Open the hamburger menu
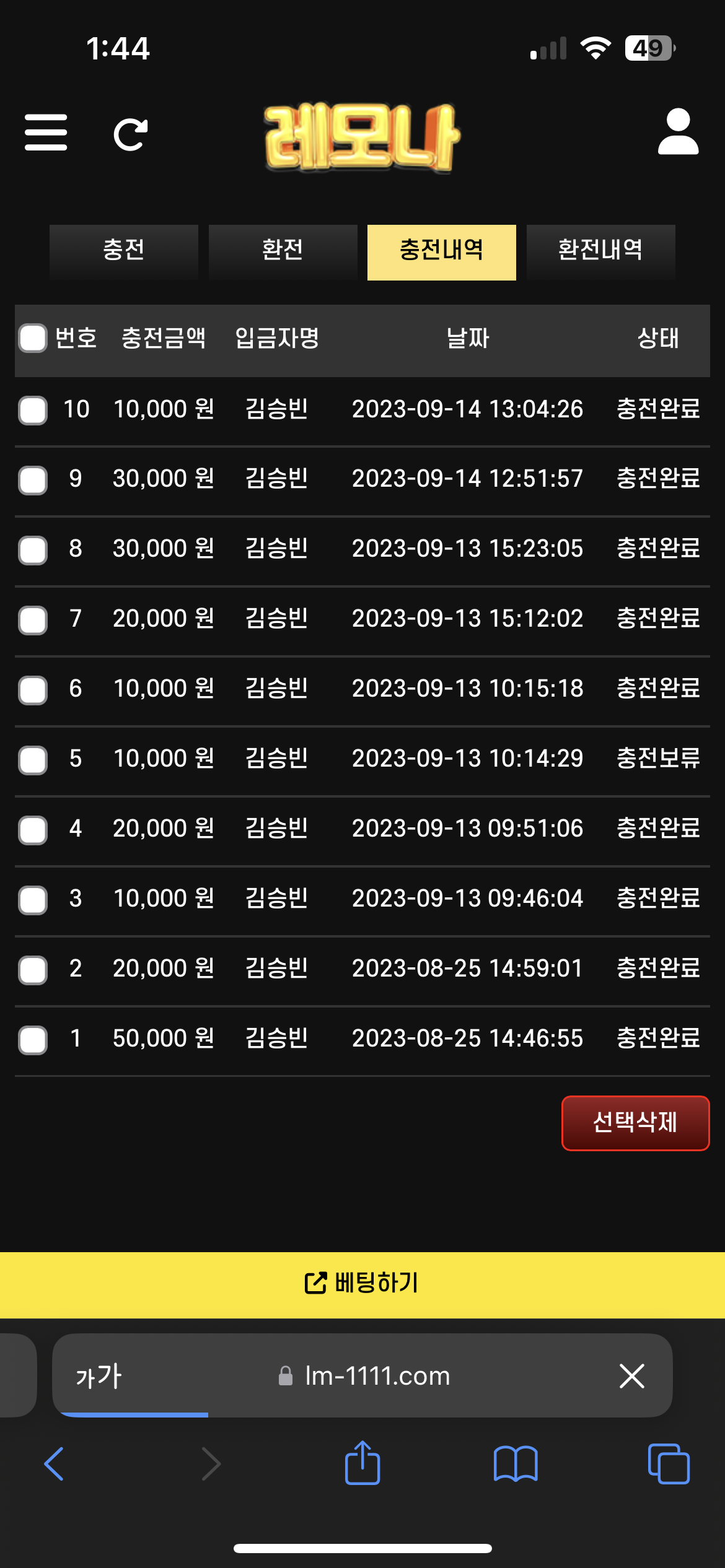Viewport: 725px width, 1568px height. (x=46, y=132)
